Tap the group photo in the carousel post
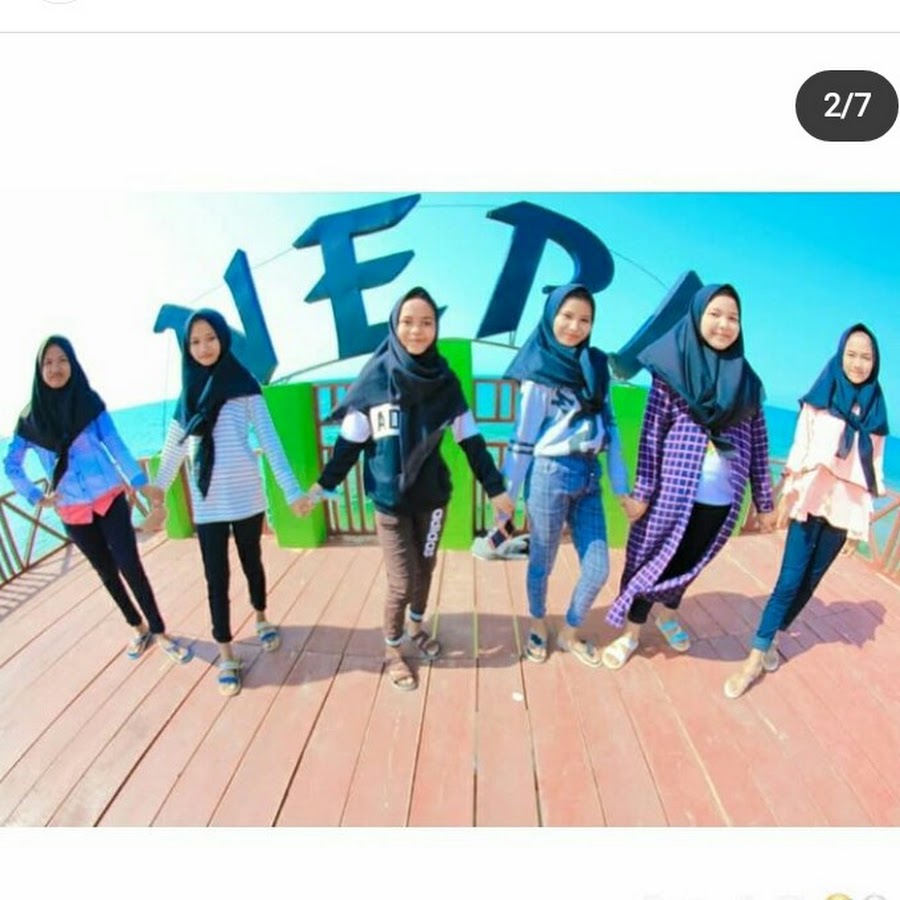The width and height of the screenshot is (900, 900). pyautogui.click(x=450, y=508)
